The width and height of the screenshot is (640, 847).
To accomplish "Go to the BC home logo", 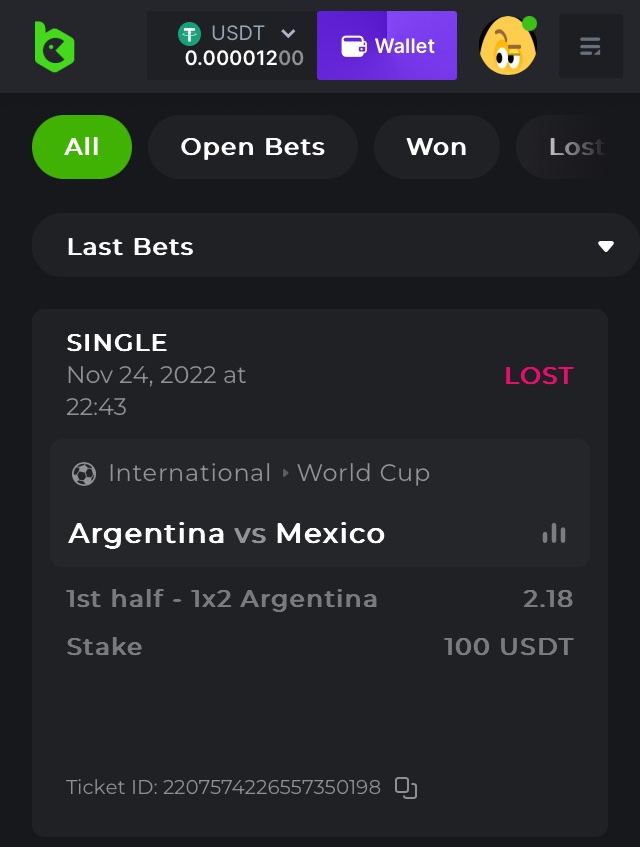I will (54, 46).
